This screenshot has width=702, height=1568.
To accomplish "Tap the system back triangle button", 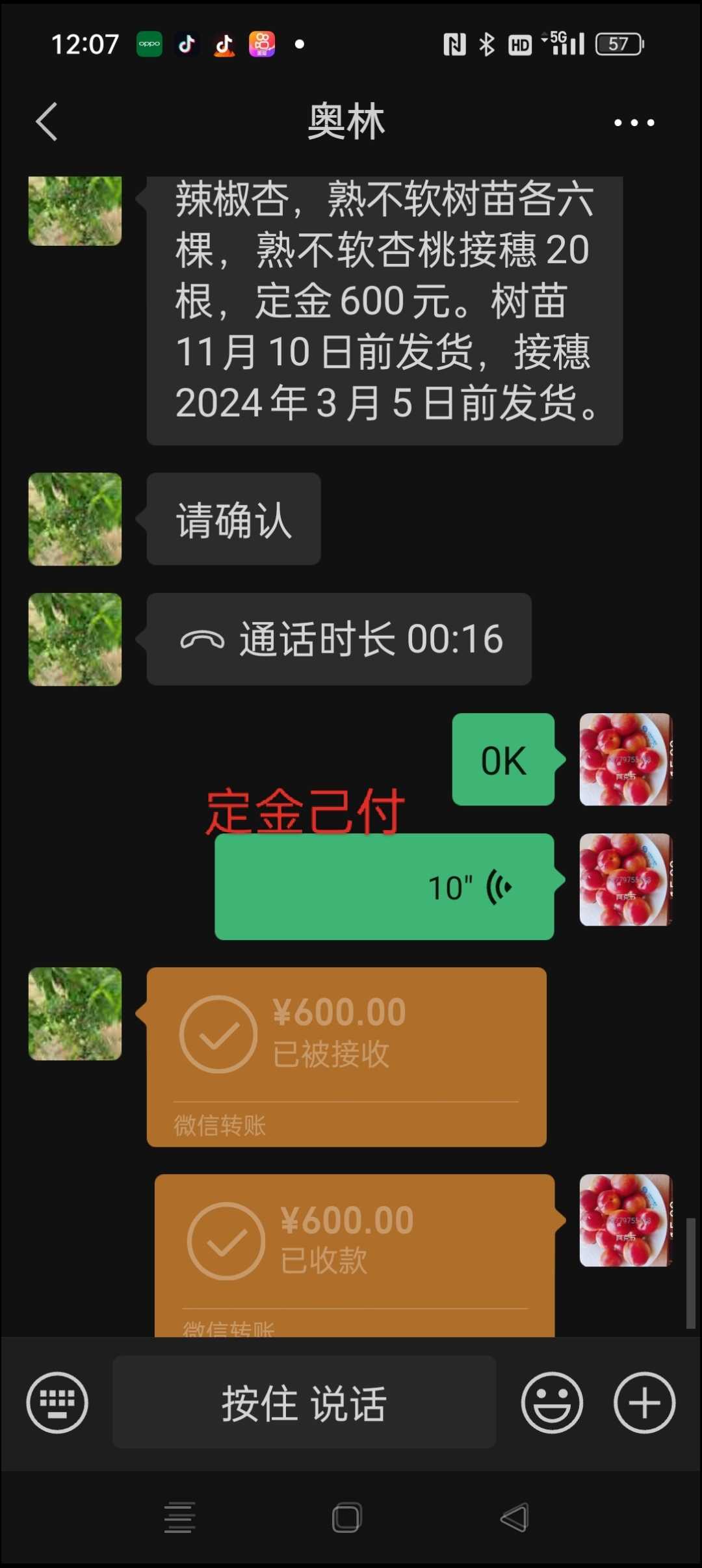I will 515,1518.
